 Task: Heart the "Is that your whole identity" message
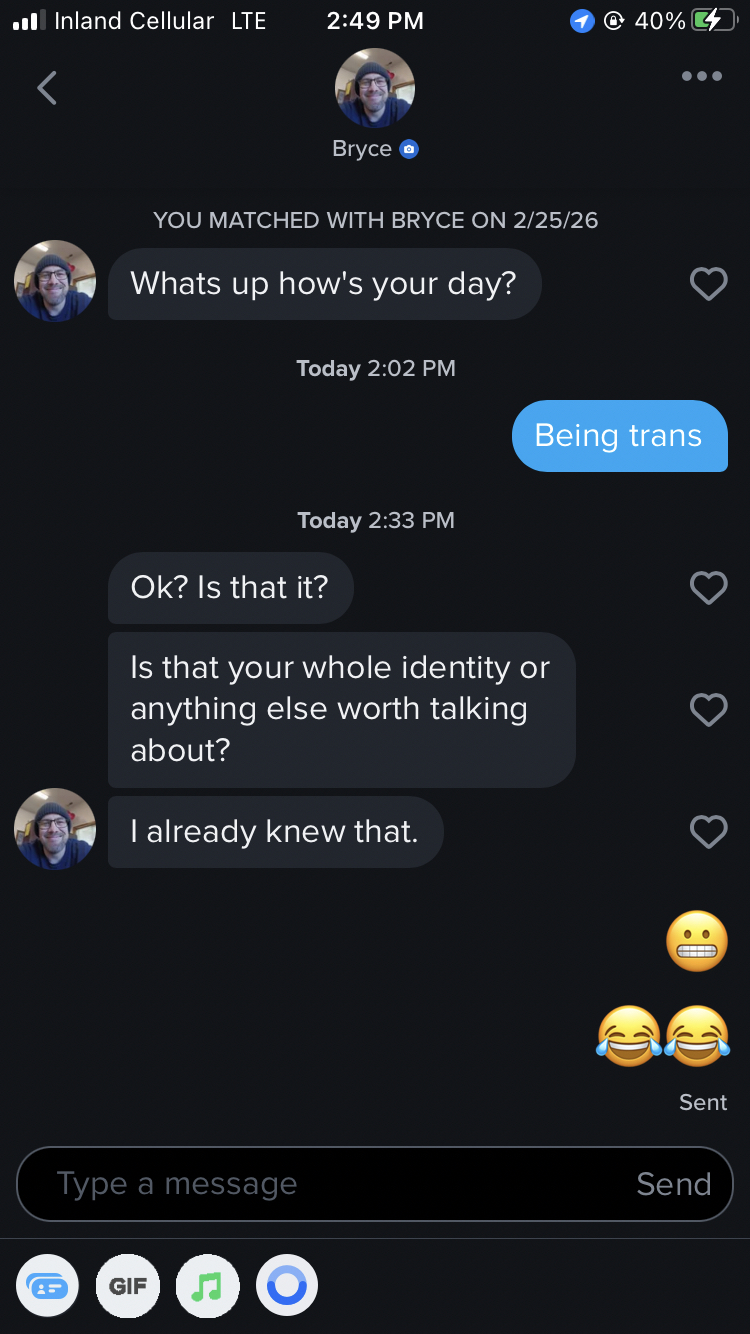click(x=708, y=709)
